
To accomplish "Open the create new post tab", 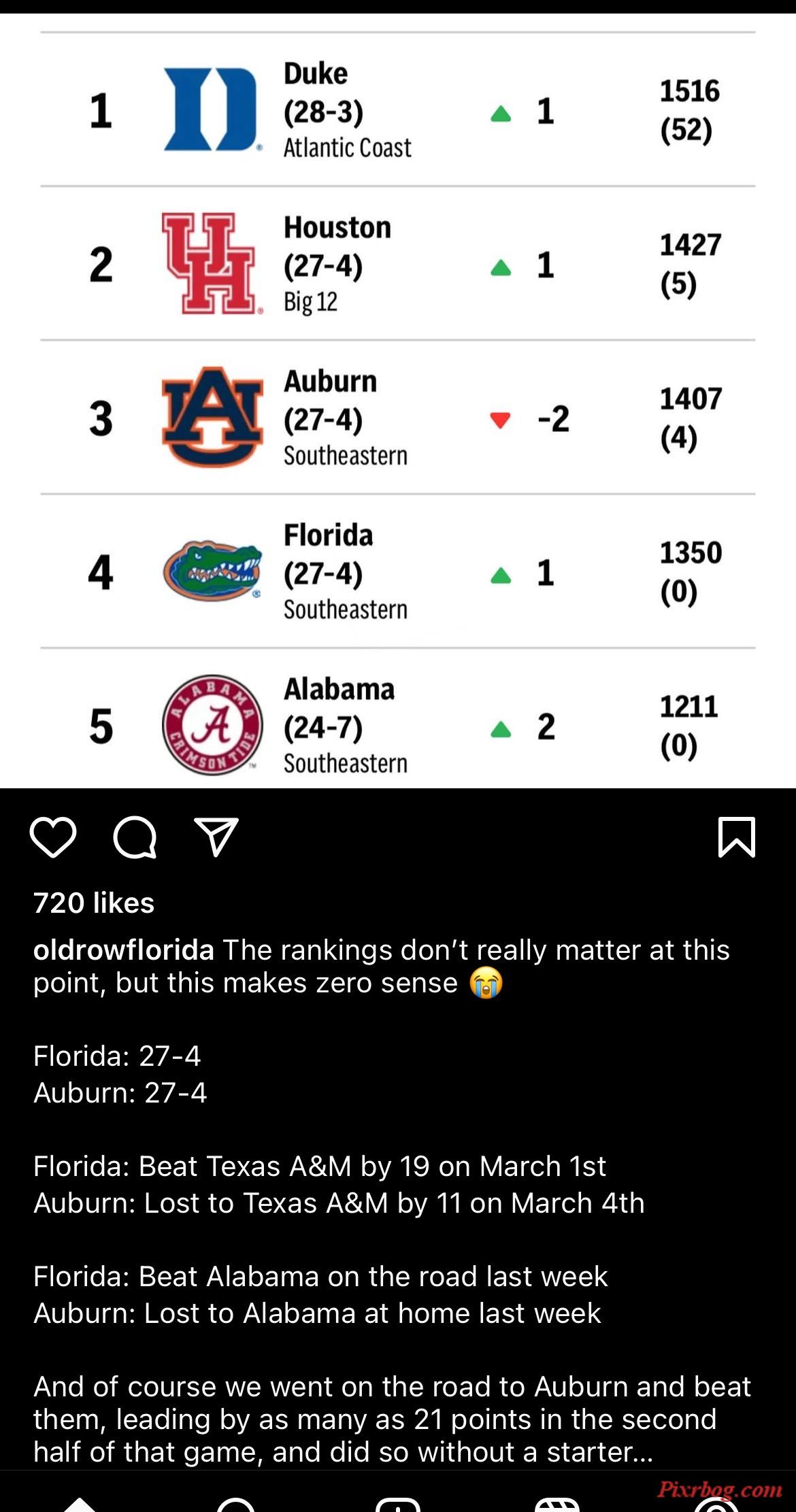I will tap(398, 1504).
